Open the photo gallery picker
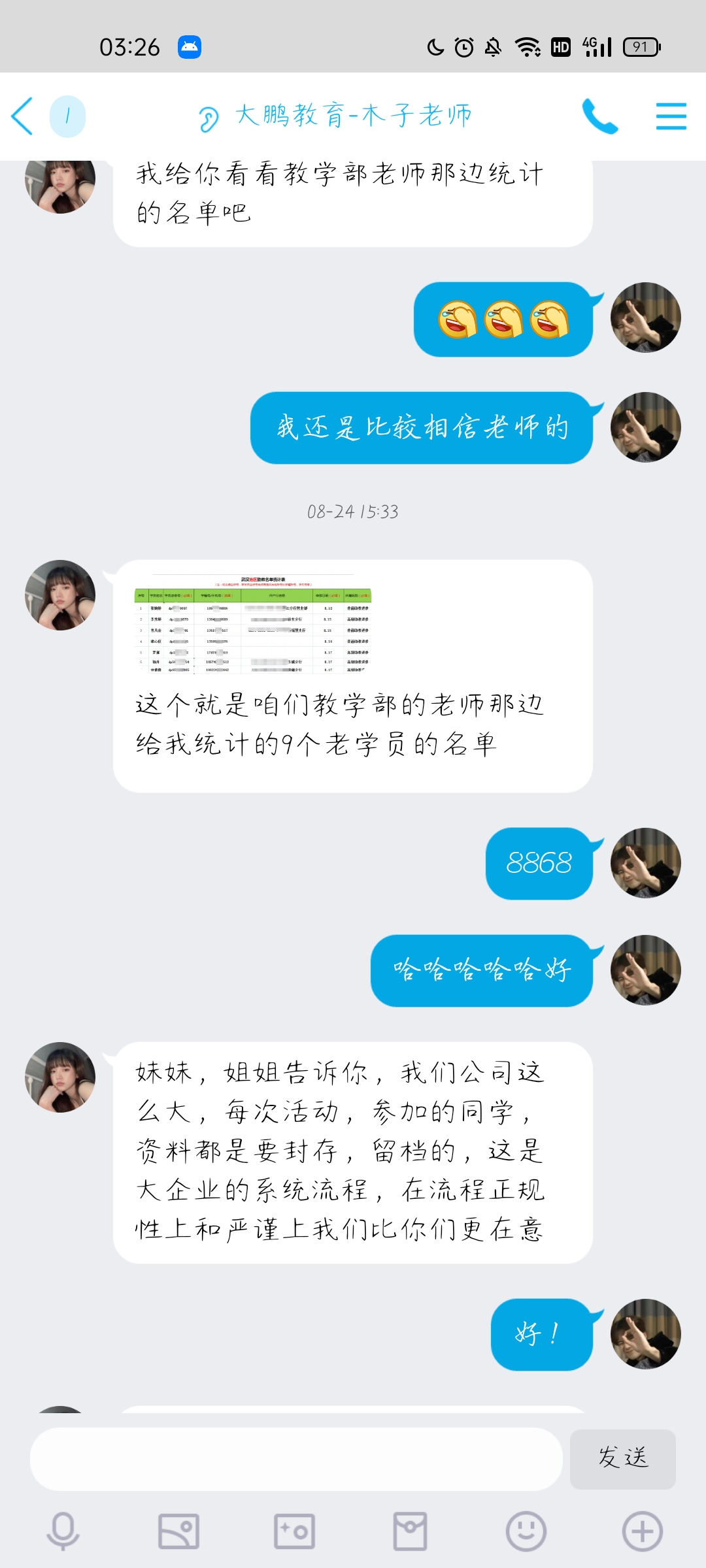The image size is (706, 1568). coord(179,1531)
